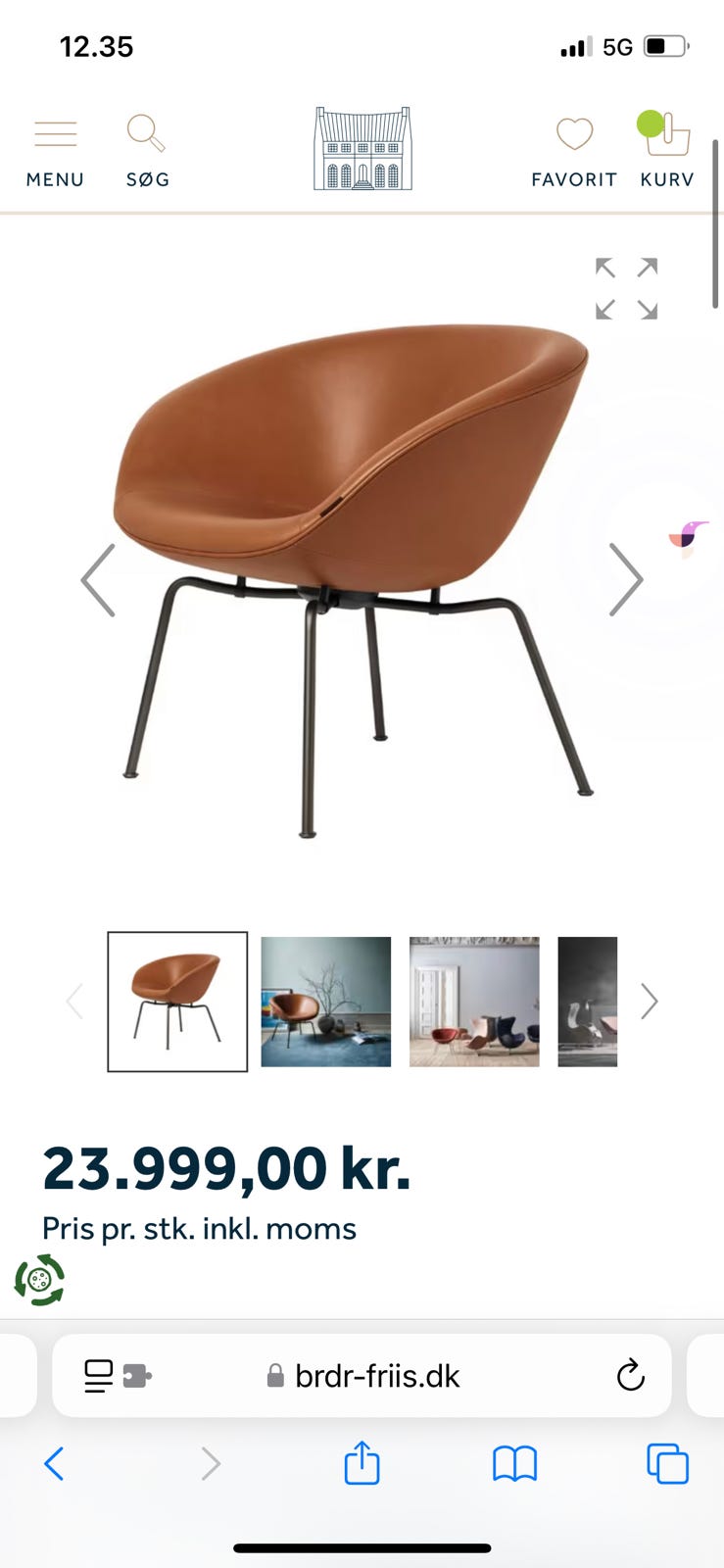Image resolution: width=724 pixels, height=1568 pixels.
Task: Open the MENU hamburger
Action: [x=55, y=133]
